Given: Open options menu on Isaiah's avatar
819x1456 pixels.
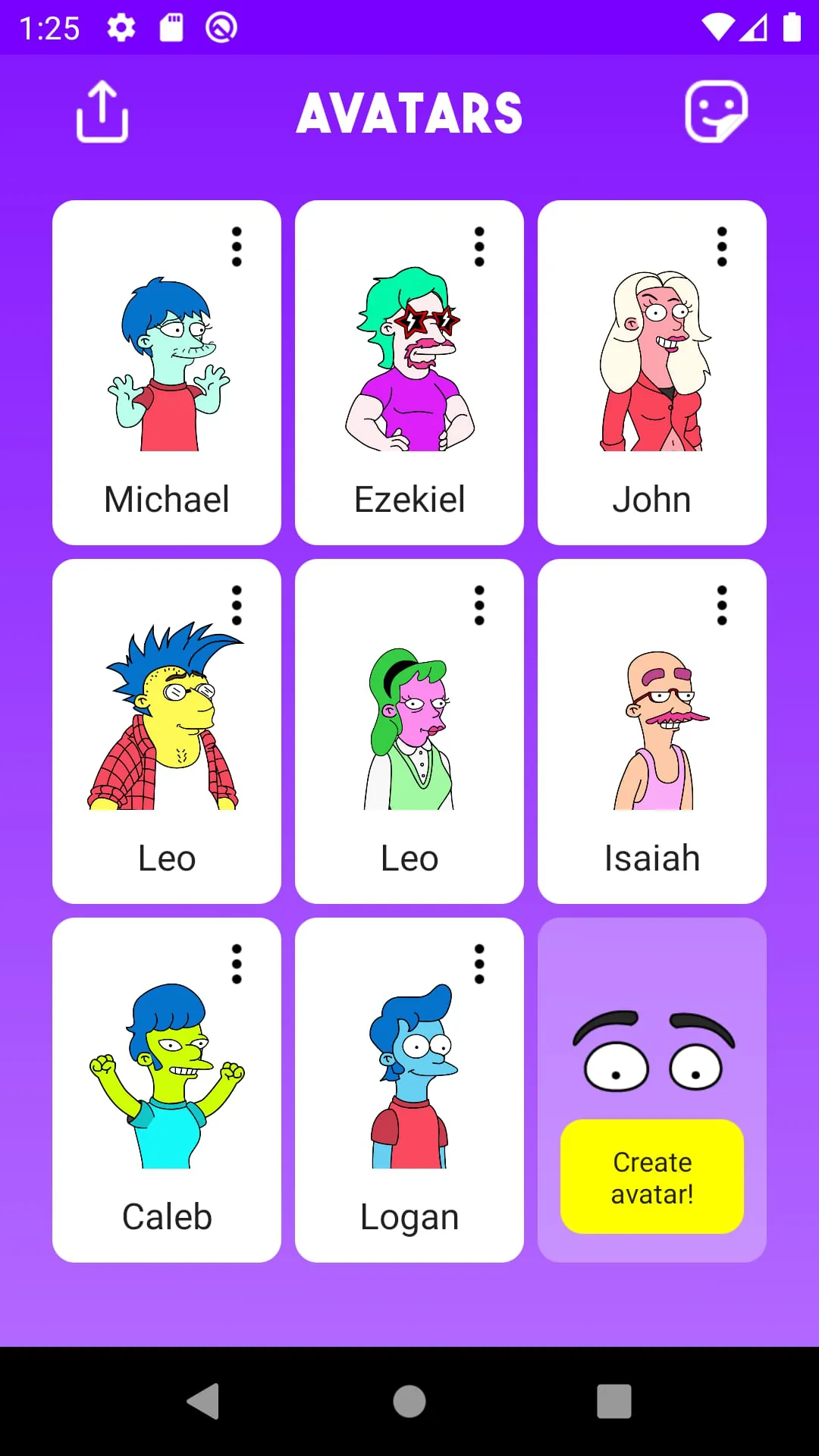Looking at the screenshot, I should point(721,604).
